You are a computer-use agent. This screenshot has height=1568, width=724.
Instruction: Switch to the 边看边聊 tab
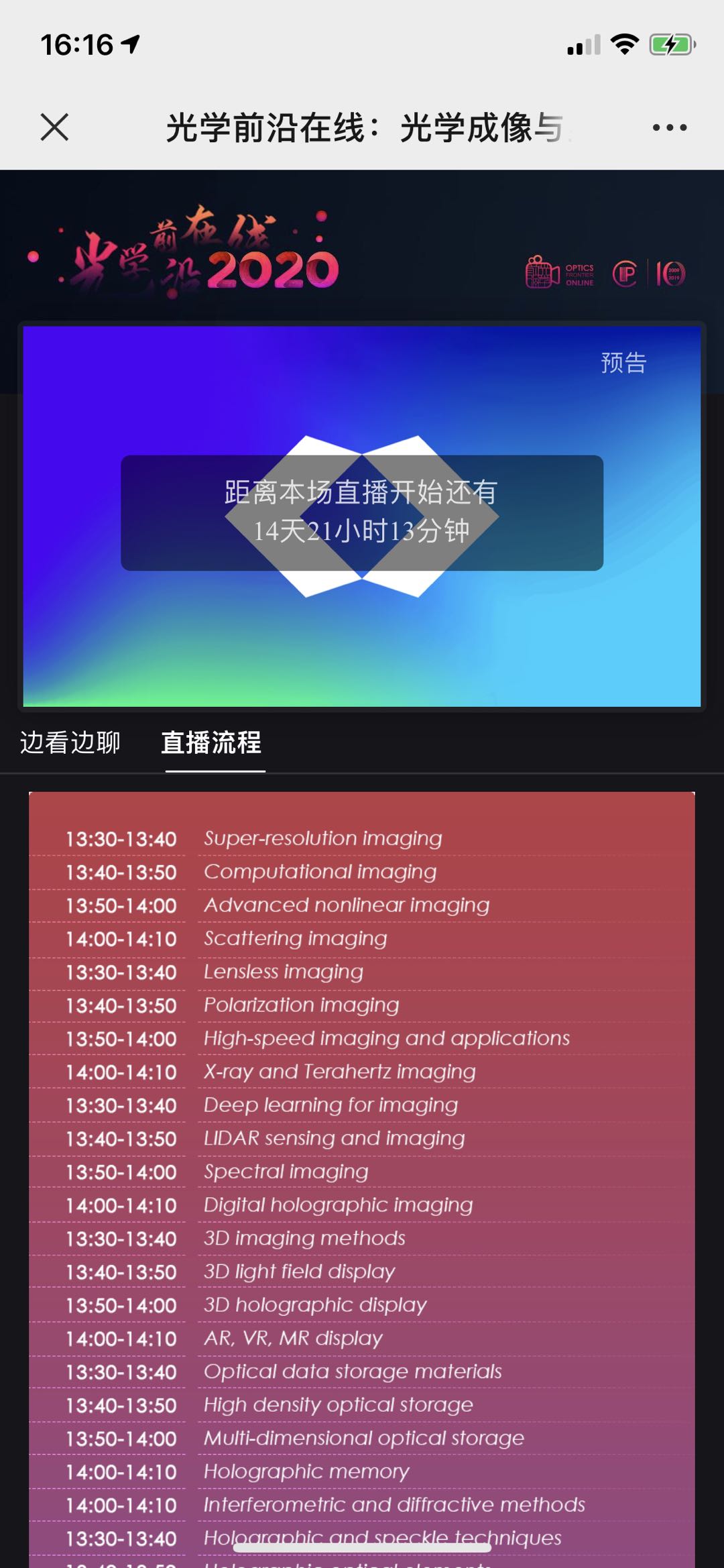[70, 742]
